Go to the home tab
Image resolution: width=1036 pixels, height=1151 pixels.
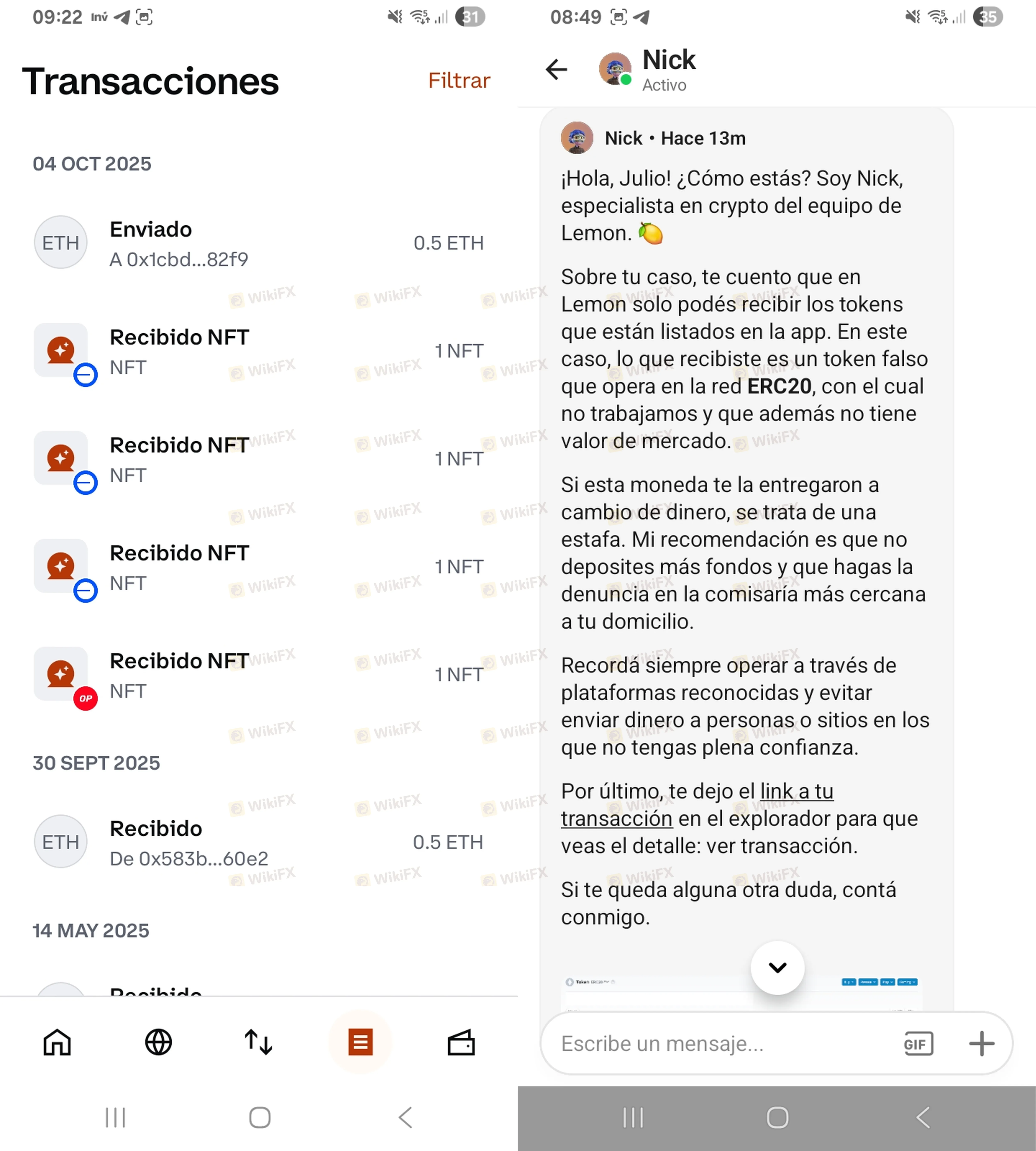(57, 1042)
